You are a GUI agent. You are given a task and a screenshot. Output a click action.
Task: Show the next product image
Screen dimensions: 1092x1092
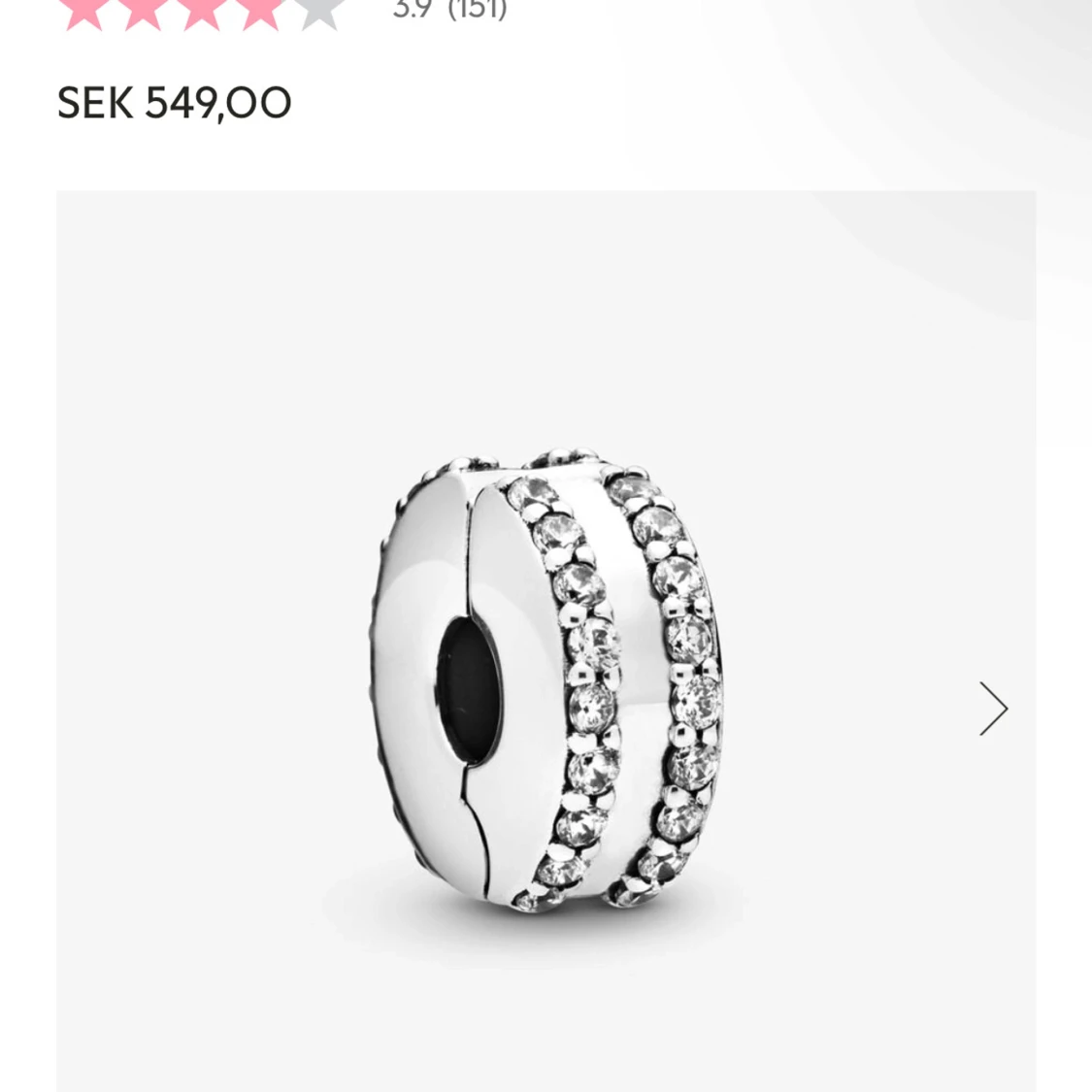pos(993,709)
